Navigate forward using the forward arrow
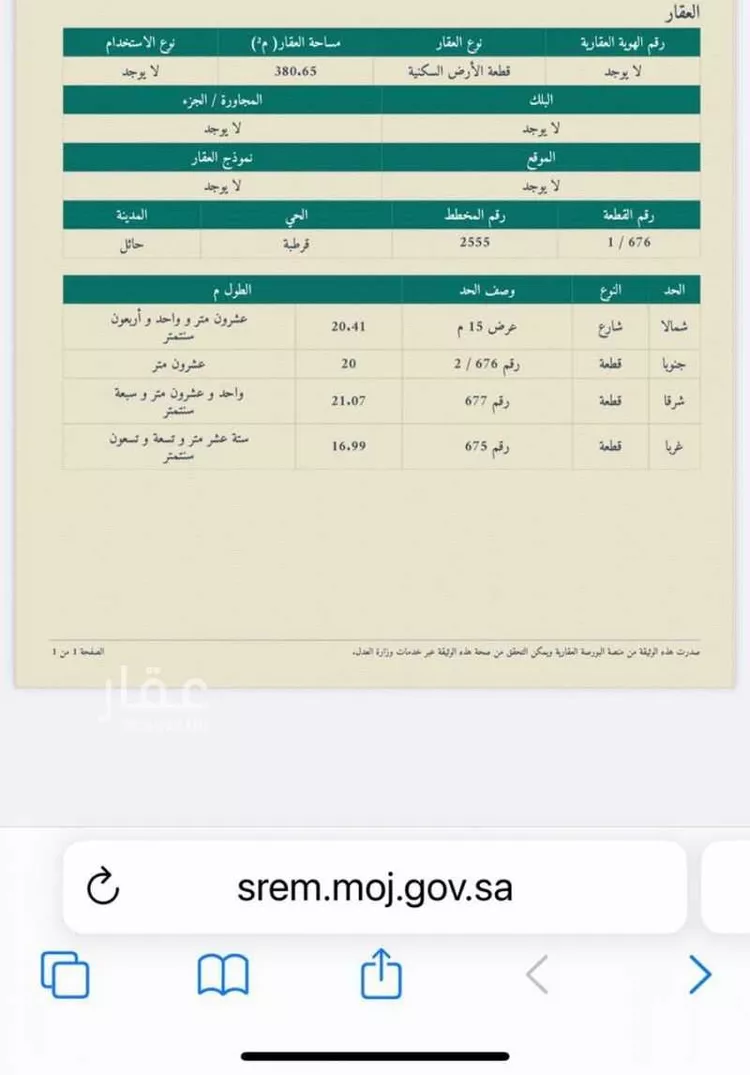Screen dimensions: 750x1075 click(700, 975)
